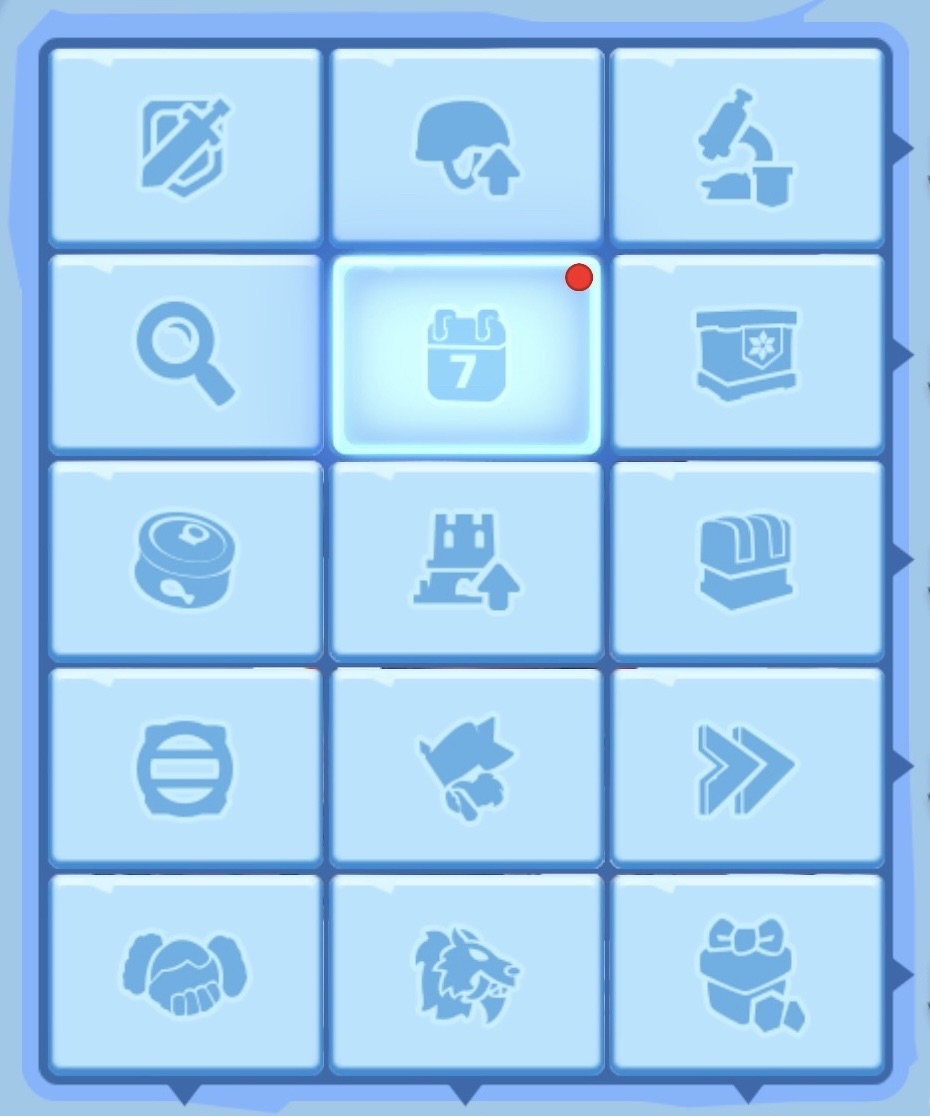
Task: Select the helmet upgrade tile
Action: (x=467, y=146)
